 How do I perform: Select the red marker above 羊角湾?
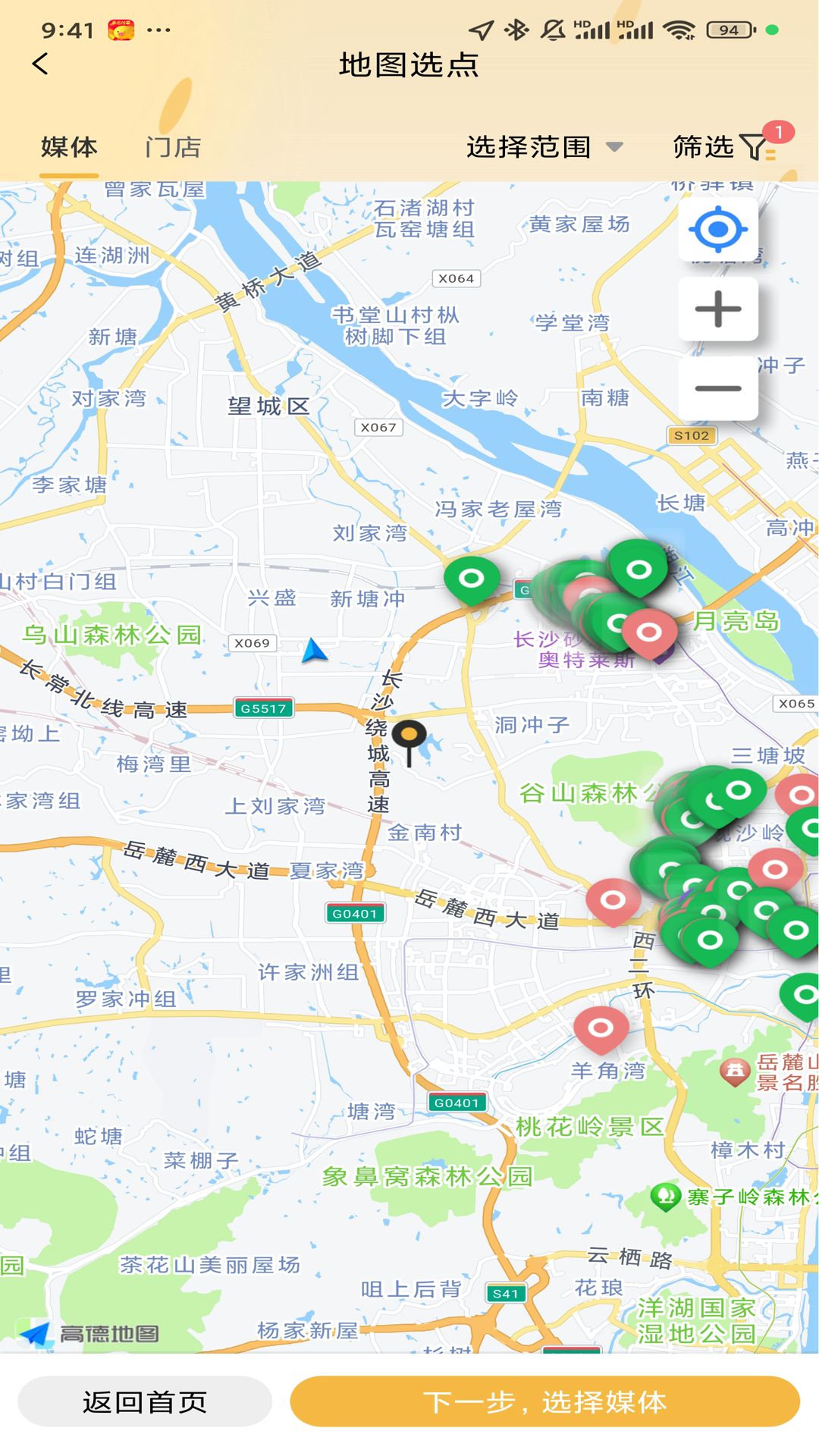[x=601, y=1029]
